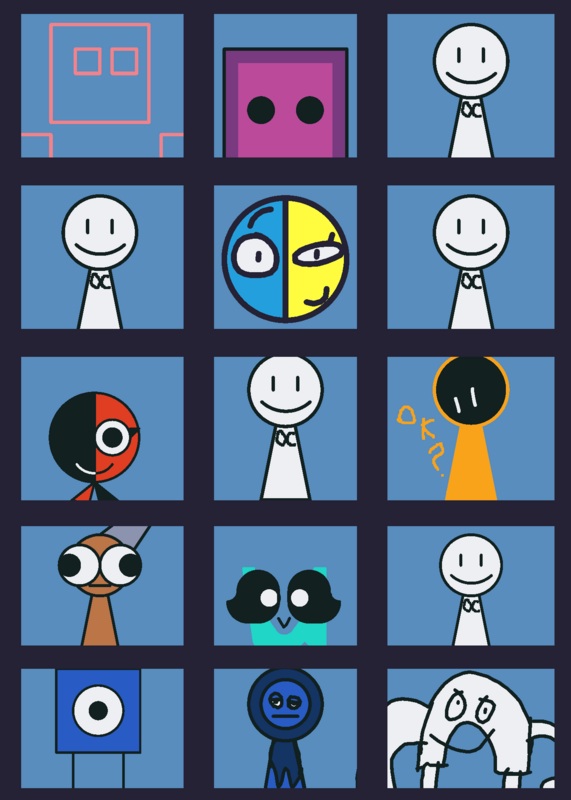Open the orange character saying "ok?"
Image resolution: width=571 pixels, height=800 pixels.
470,429
